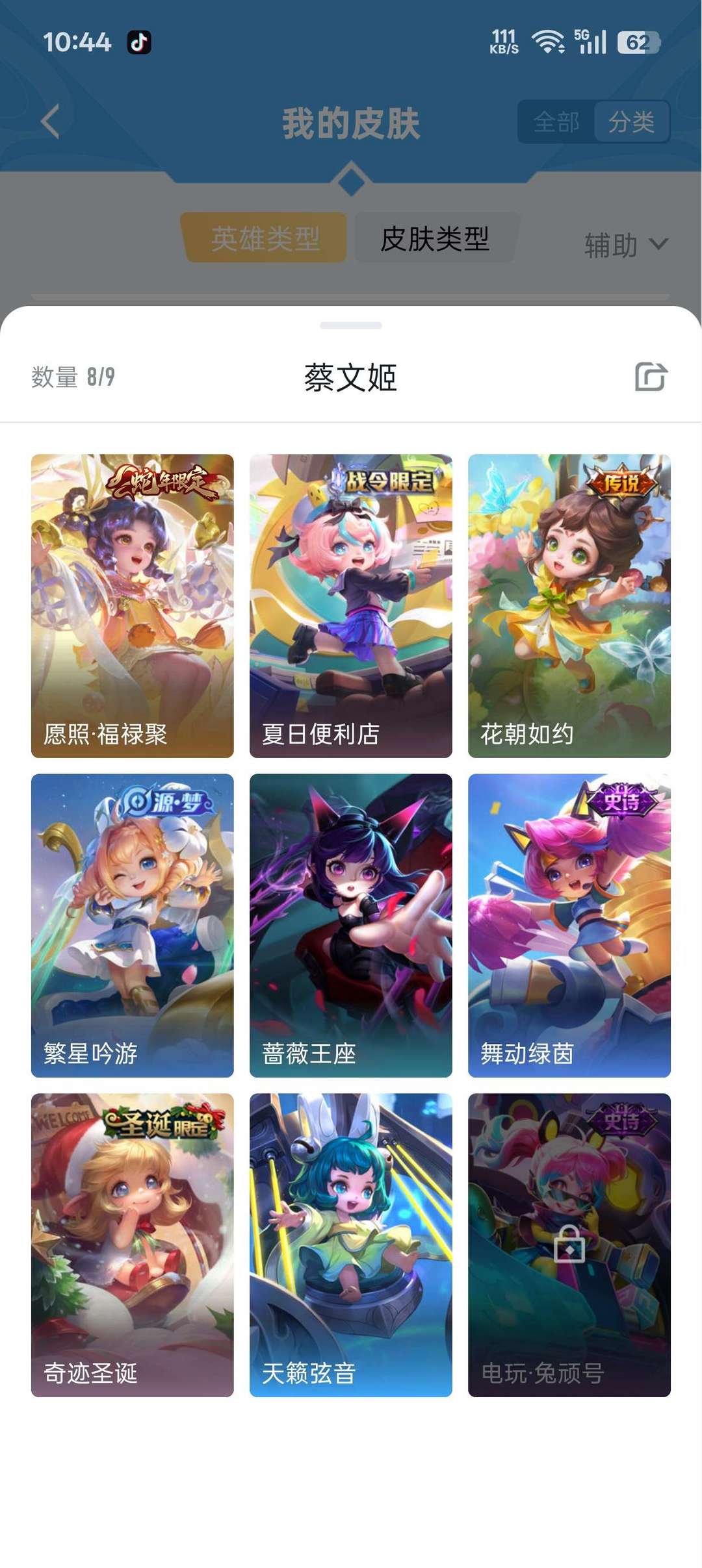Share 蔡文姬's skin collection
The width and height of the screenshot is (702, 1568).
(651, 377)
